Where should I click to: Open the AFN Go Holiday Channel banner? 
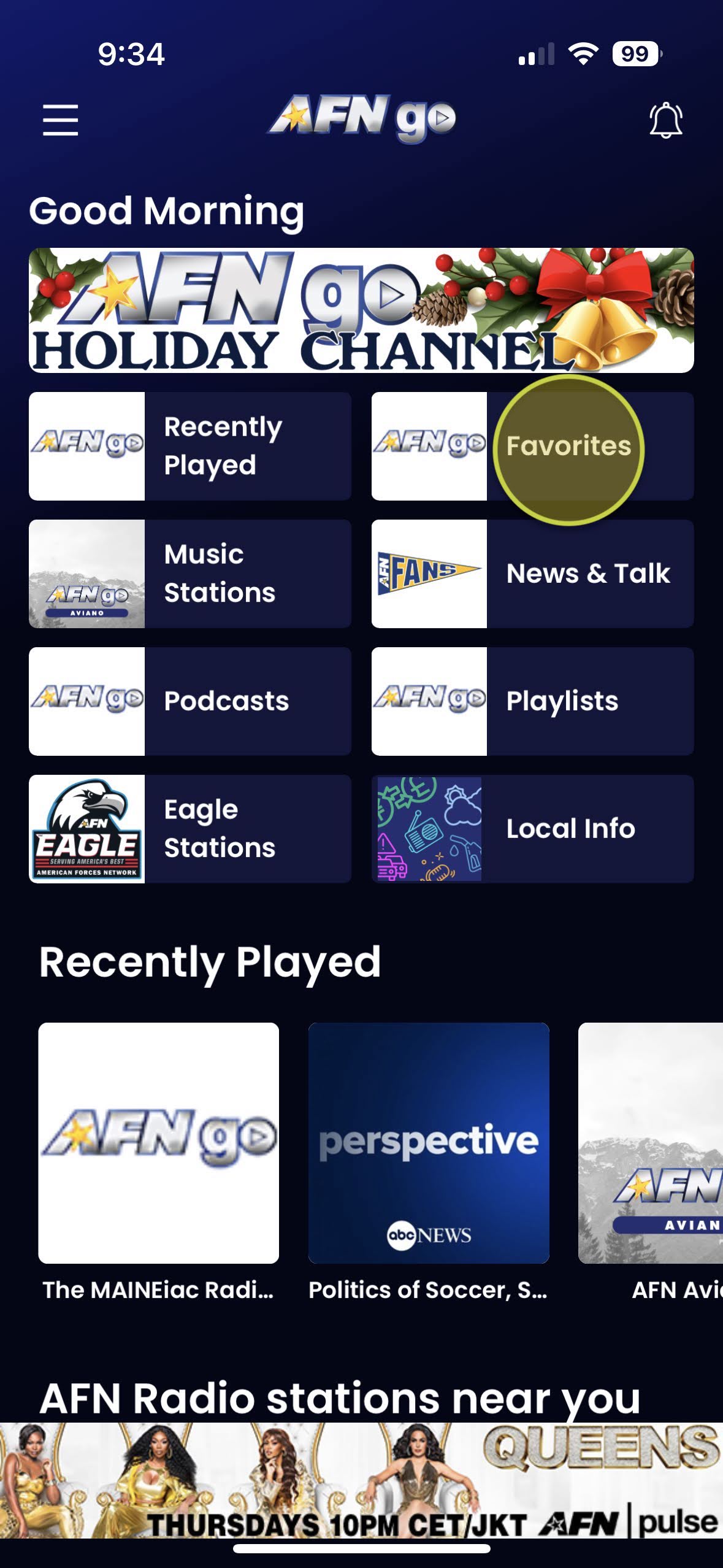[361, 310]
